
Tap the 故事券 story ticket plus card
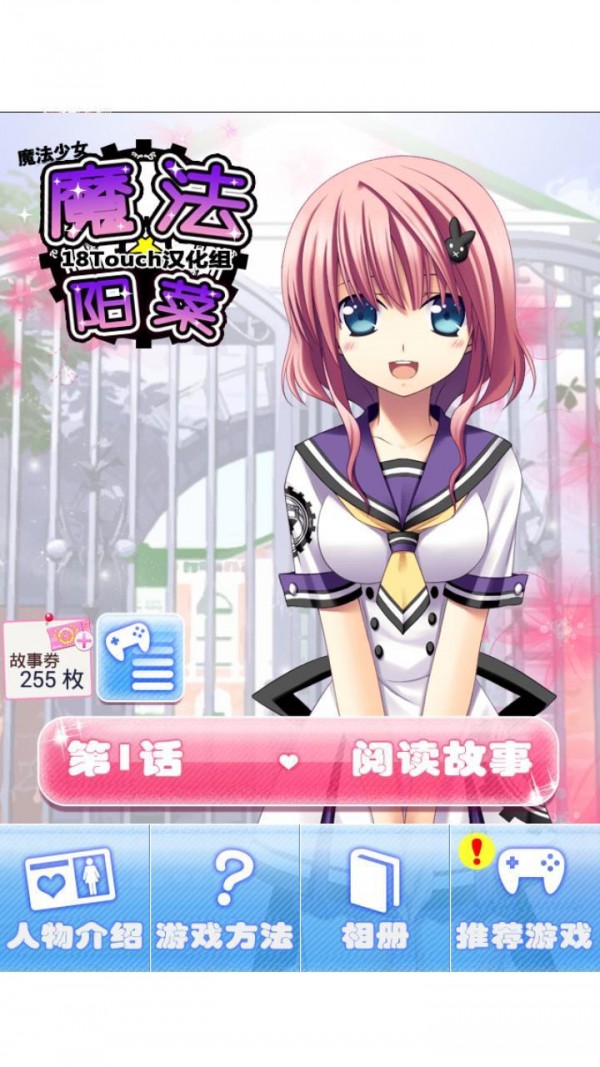pos(48,659)
